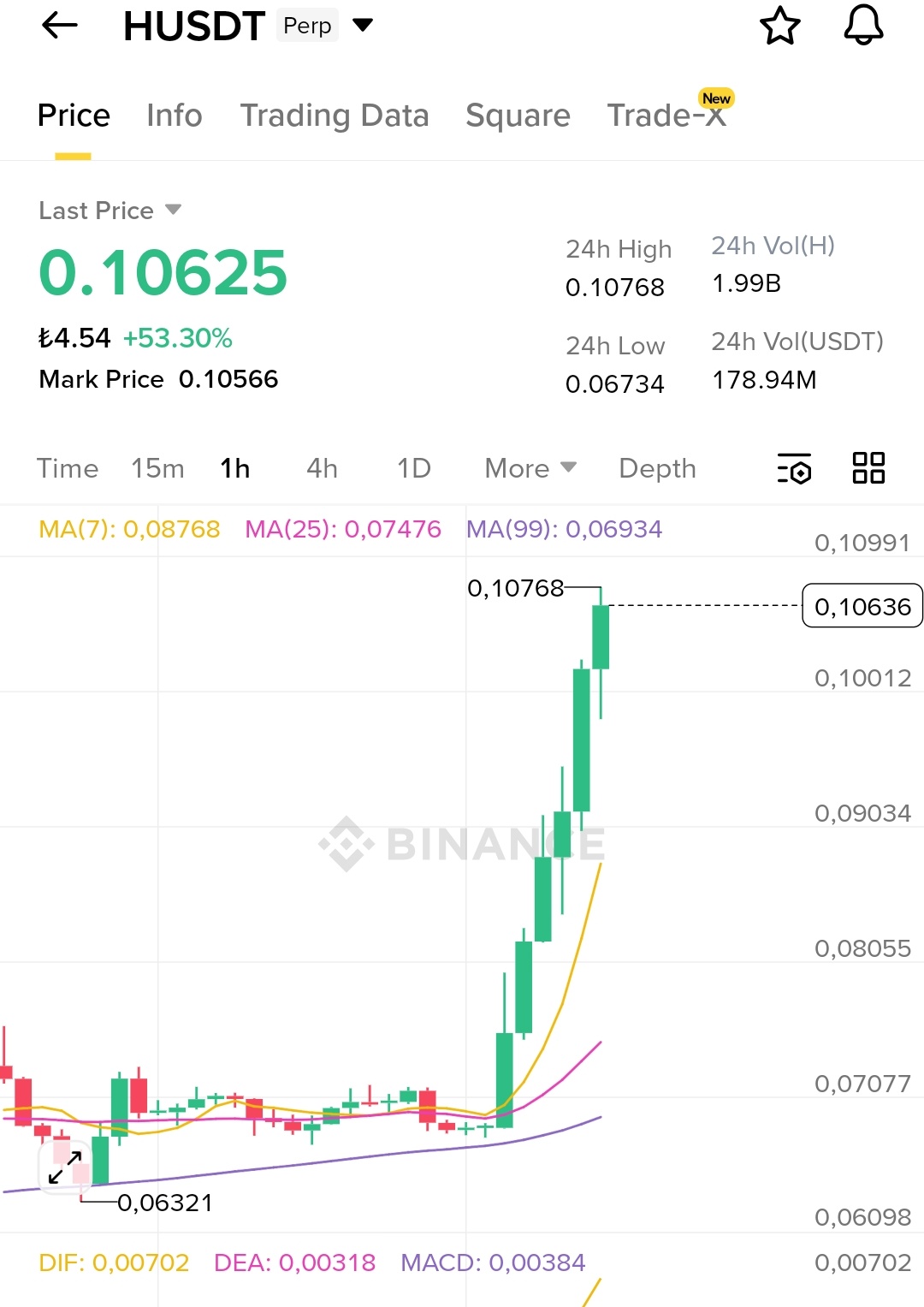The image size is (924, 1307).
Task: Switch to the Info tab
Action: pyautogui.click(x=175, y=116)
